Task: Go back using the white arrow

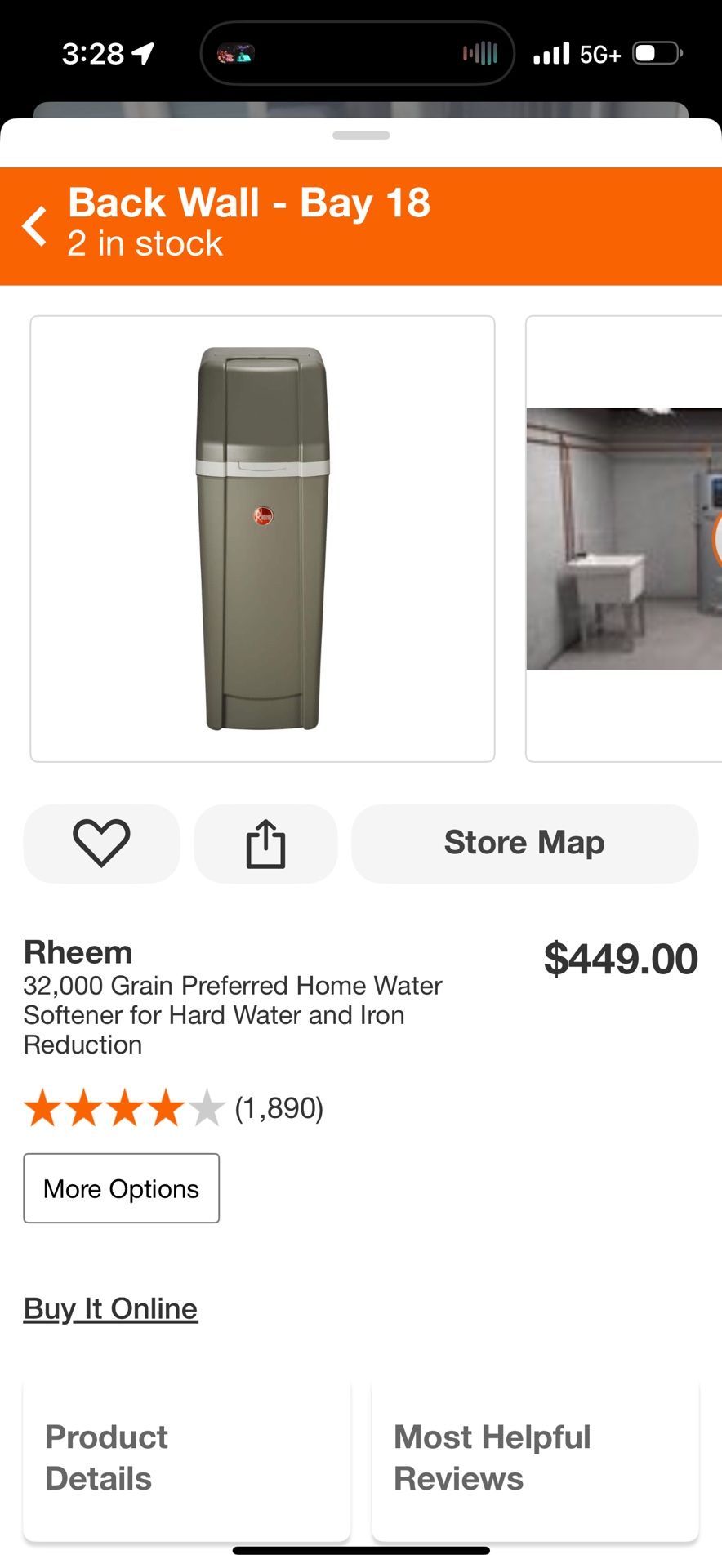Action: [35, 226]
